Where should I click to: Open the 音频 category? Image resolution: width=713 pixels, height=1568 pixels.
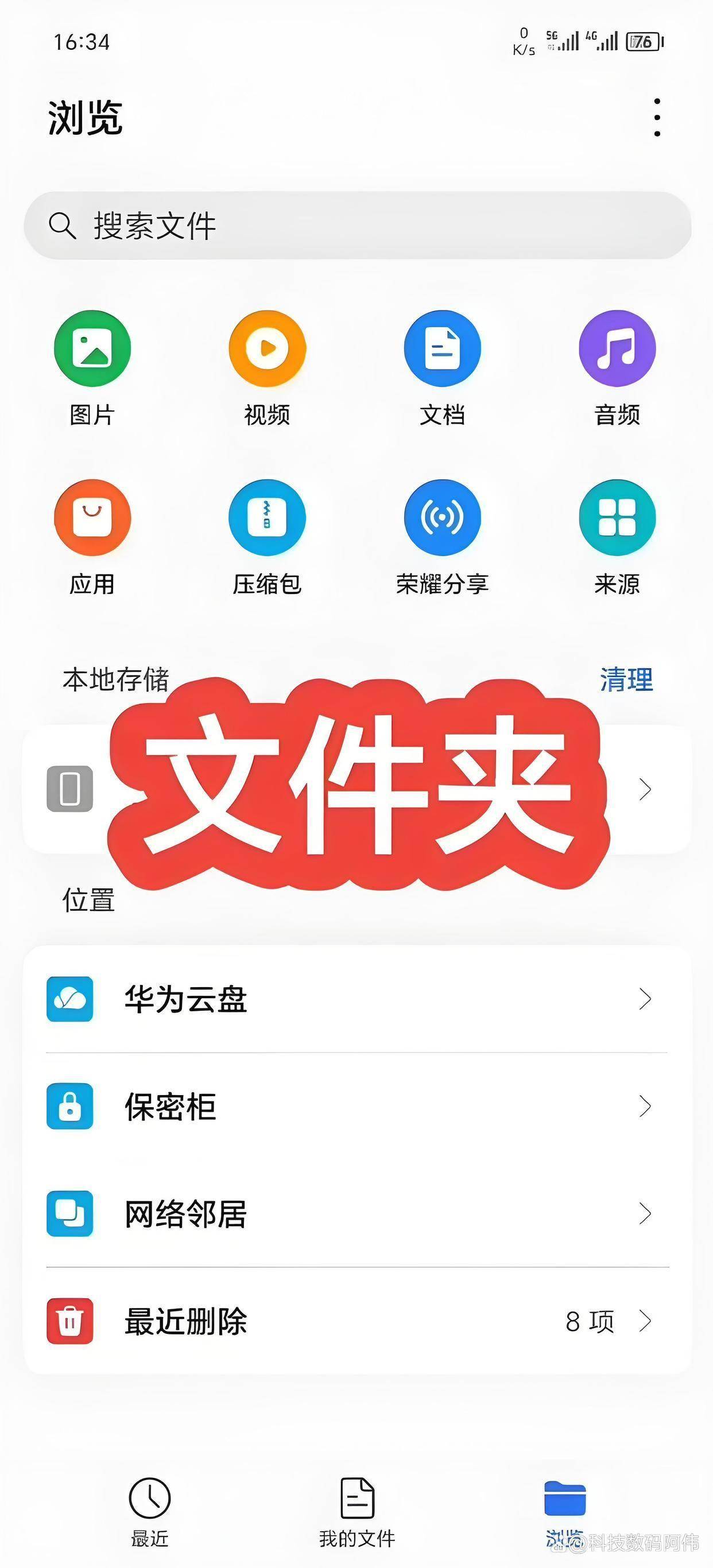617,368
